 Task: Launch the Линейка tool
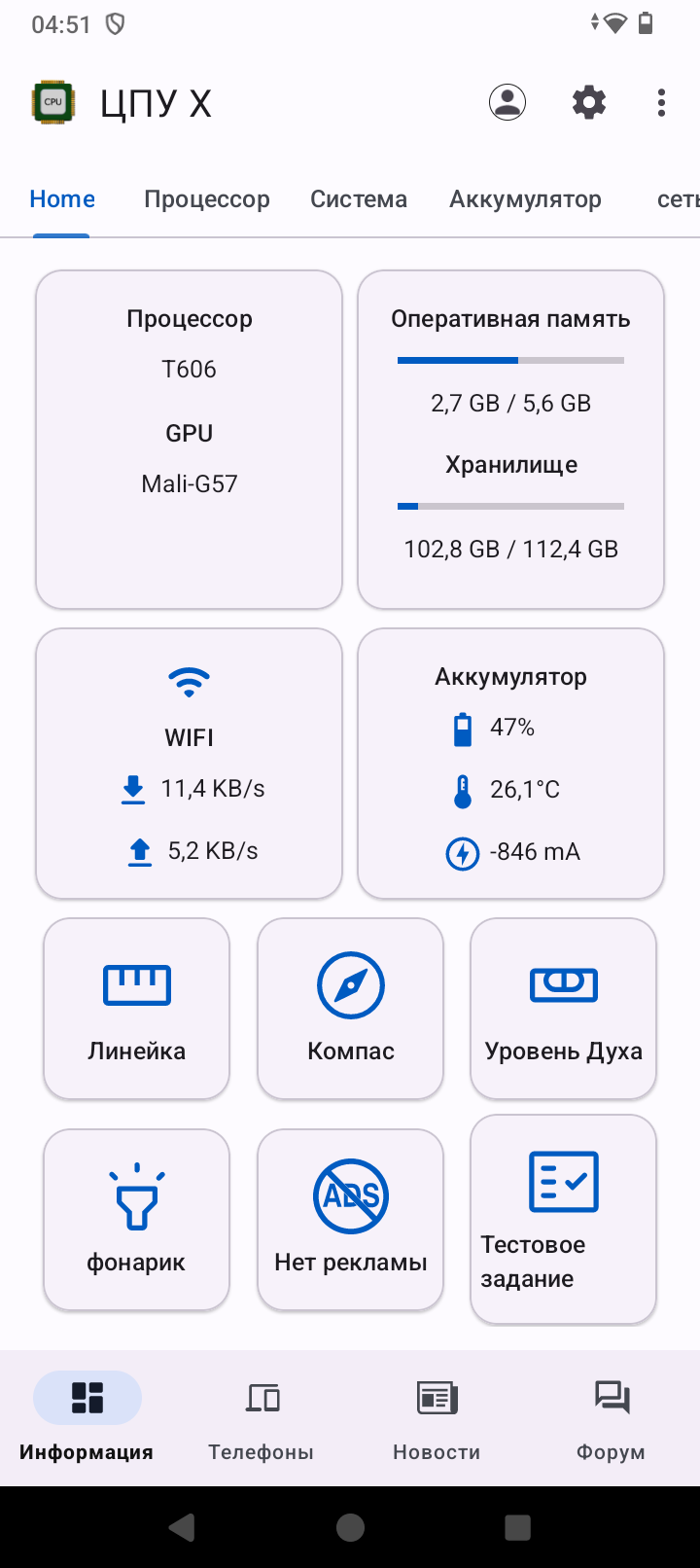(137, 1009)
